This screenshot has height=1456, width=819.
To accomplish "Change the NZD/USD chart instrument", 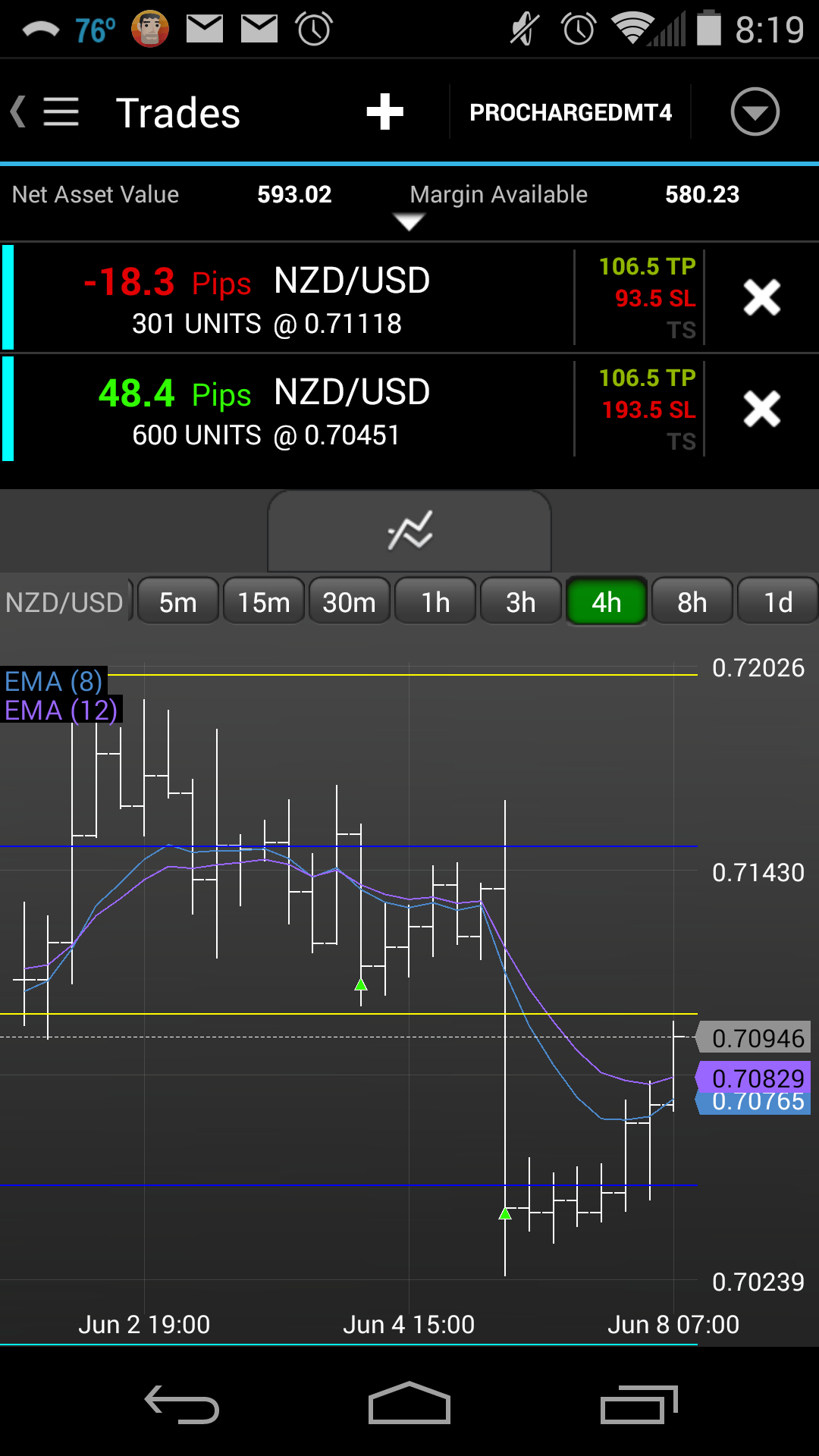I will pos(65,602).
